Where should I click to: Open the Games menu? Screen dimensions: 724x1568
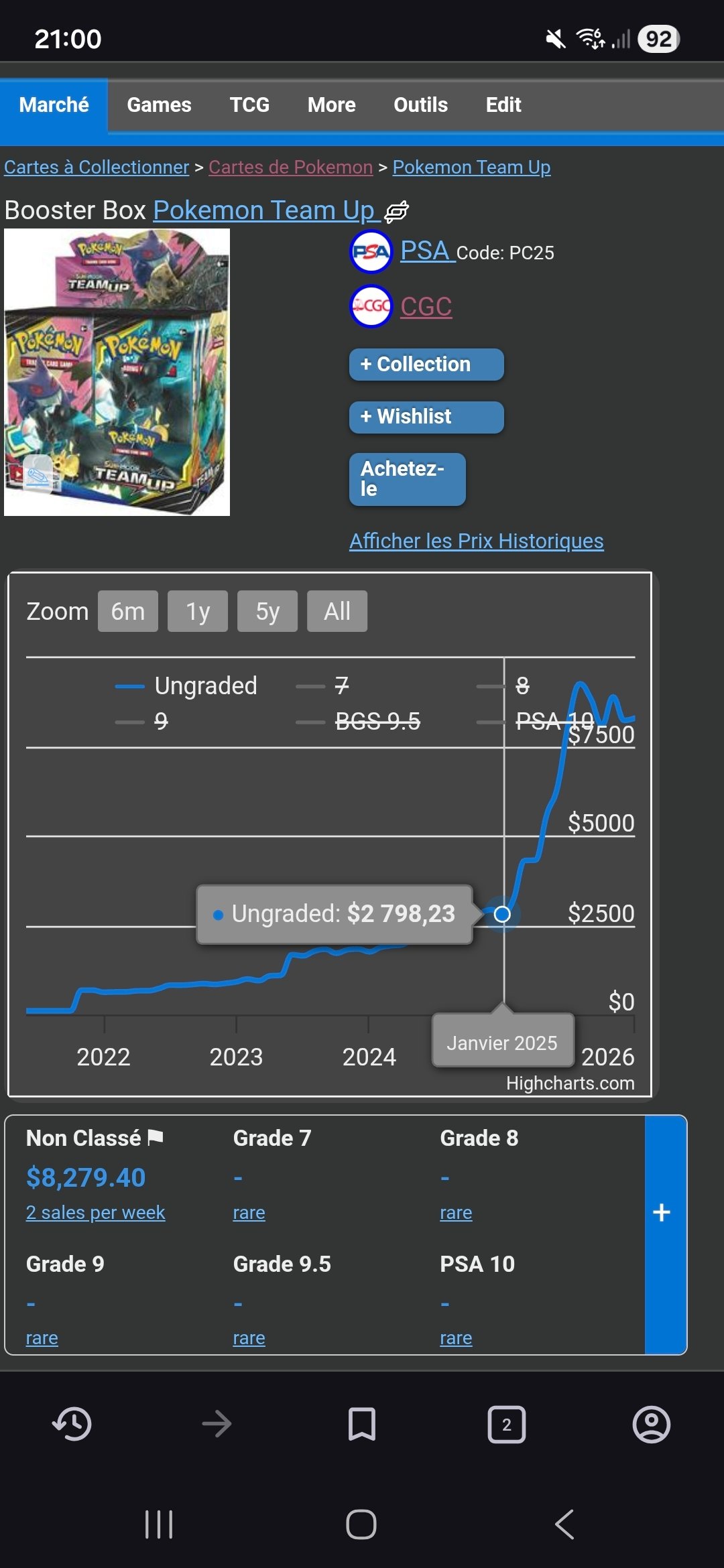[x=159, y=105]
